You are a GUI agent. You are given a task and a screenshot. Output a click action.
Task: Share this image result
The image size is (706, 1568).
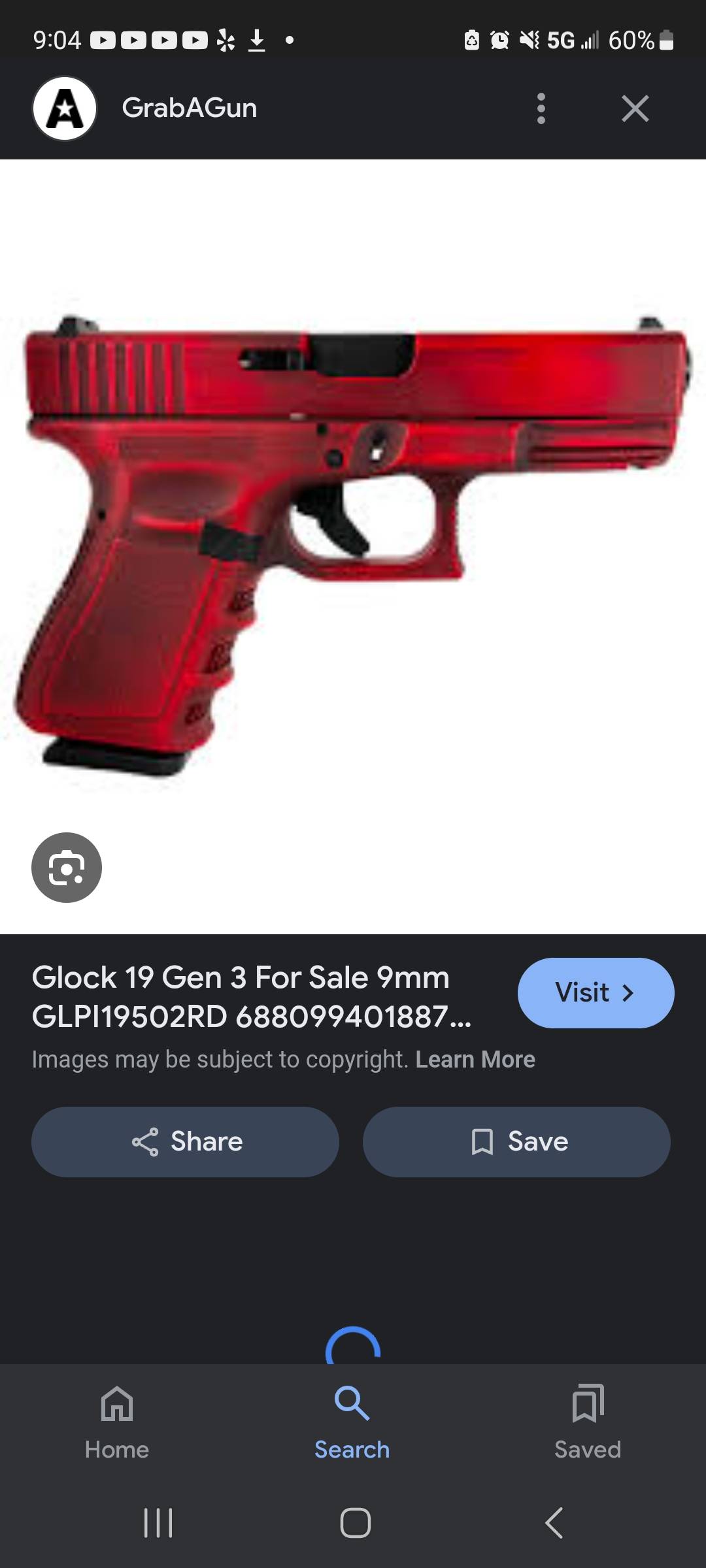(185, 1141)
